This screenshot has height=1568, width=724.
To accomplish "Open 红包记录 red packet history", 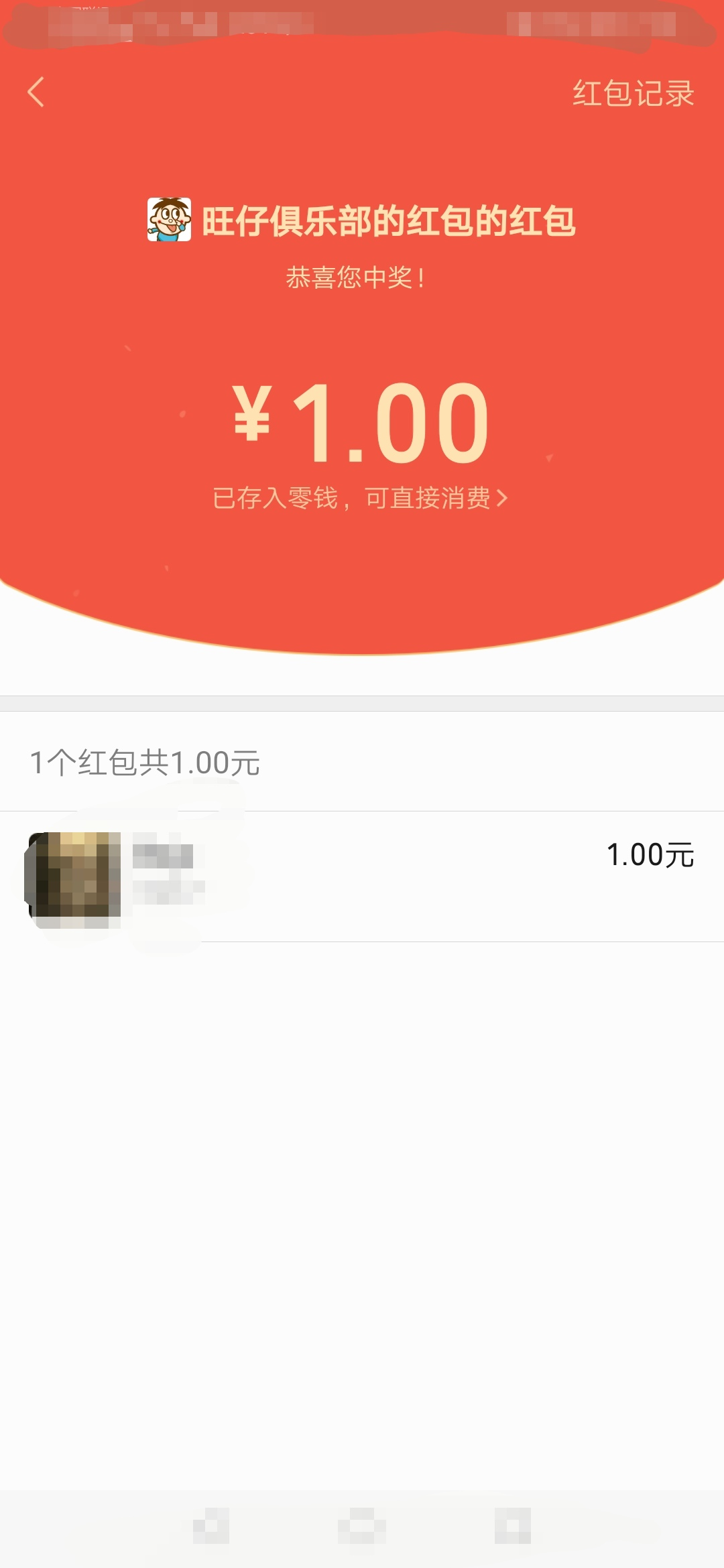I will (633, 93).
